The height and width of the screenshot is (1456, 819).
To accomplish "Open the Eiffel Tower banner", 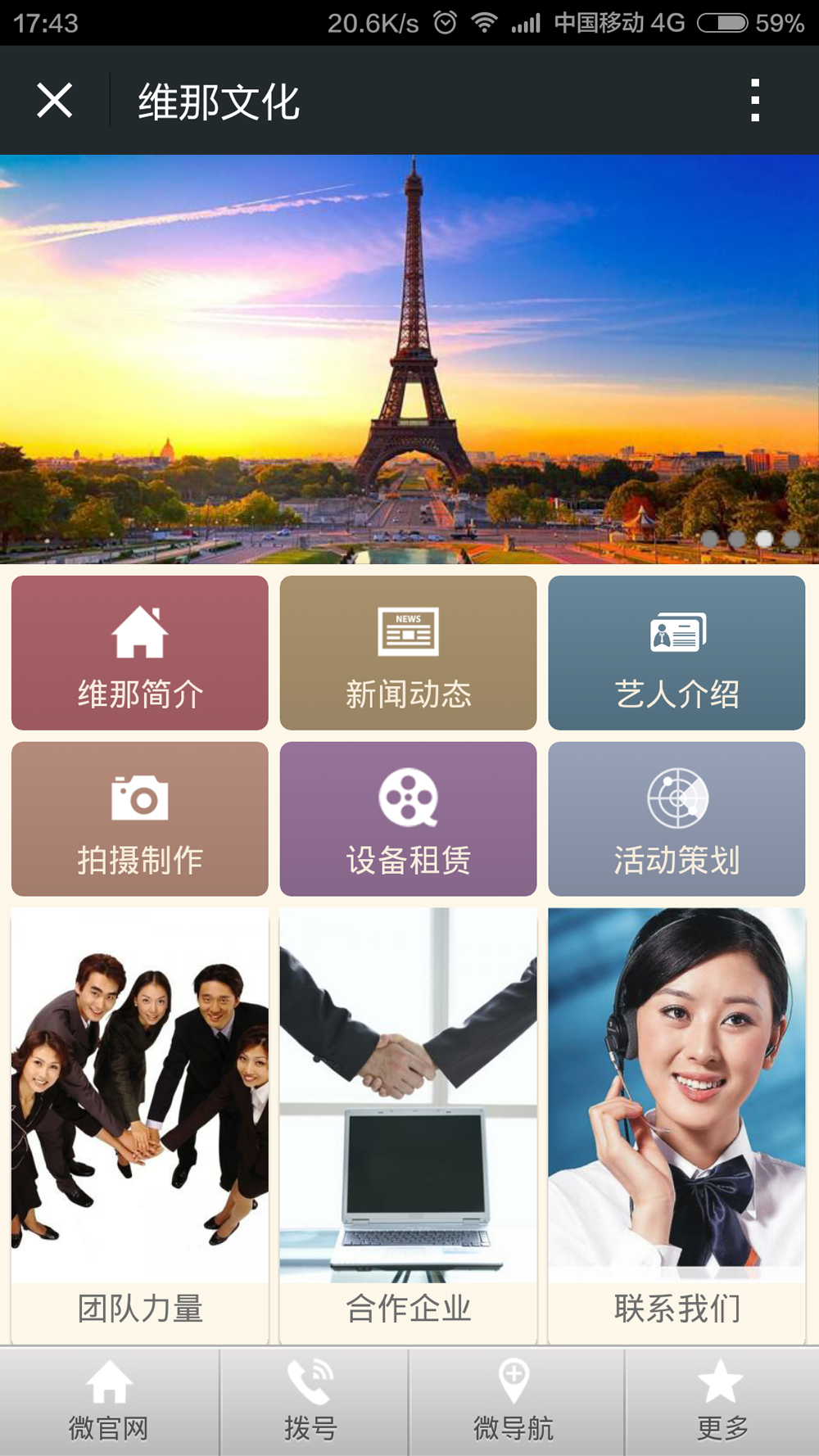I will click(409, 359).
